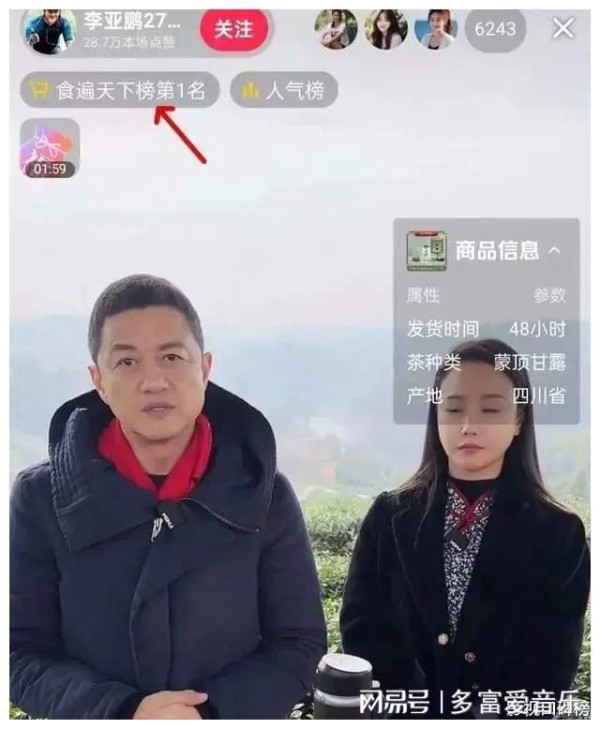Viewport: 600px width, 729px height.
Task: Open the 食遍天下榜第1名 ranking chip
Action: coord(119,91)
